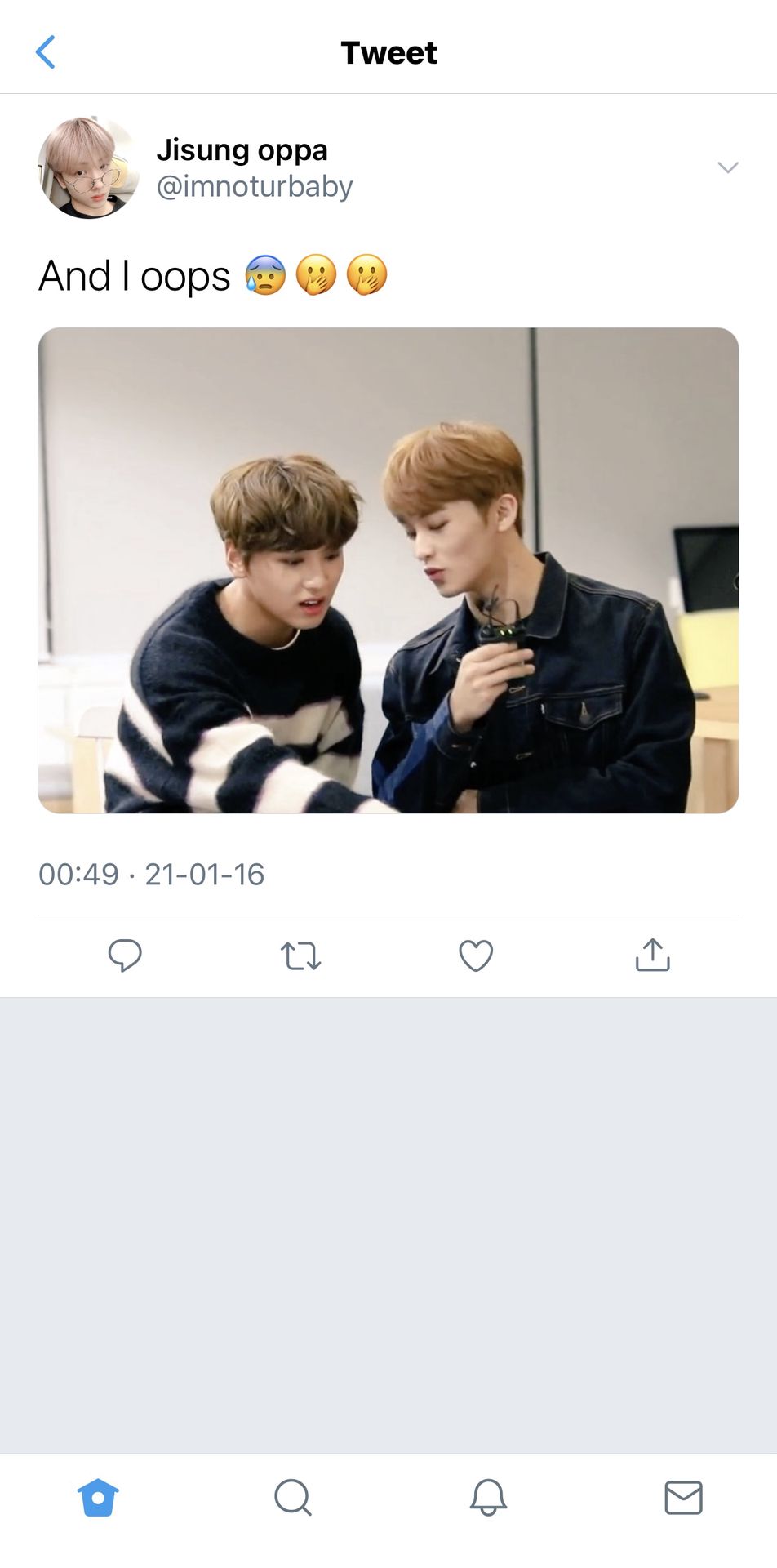
Task: Like the tweet with the heart
Action: click(476, 955)
